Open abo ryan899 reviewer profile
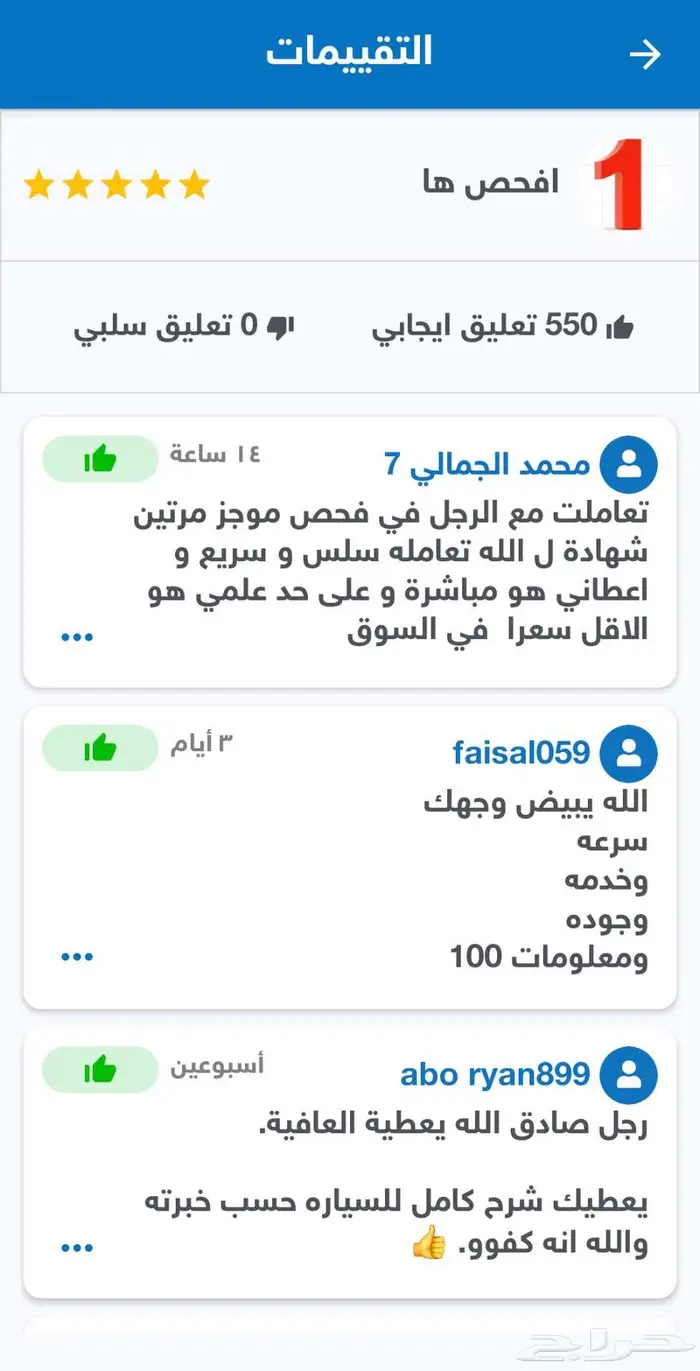Viewport: 700px width, 1371px height. point(495,1074)
